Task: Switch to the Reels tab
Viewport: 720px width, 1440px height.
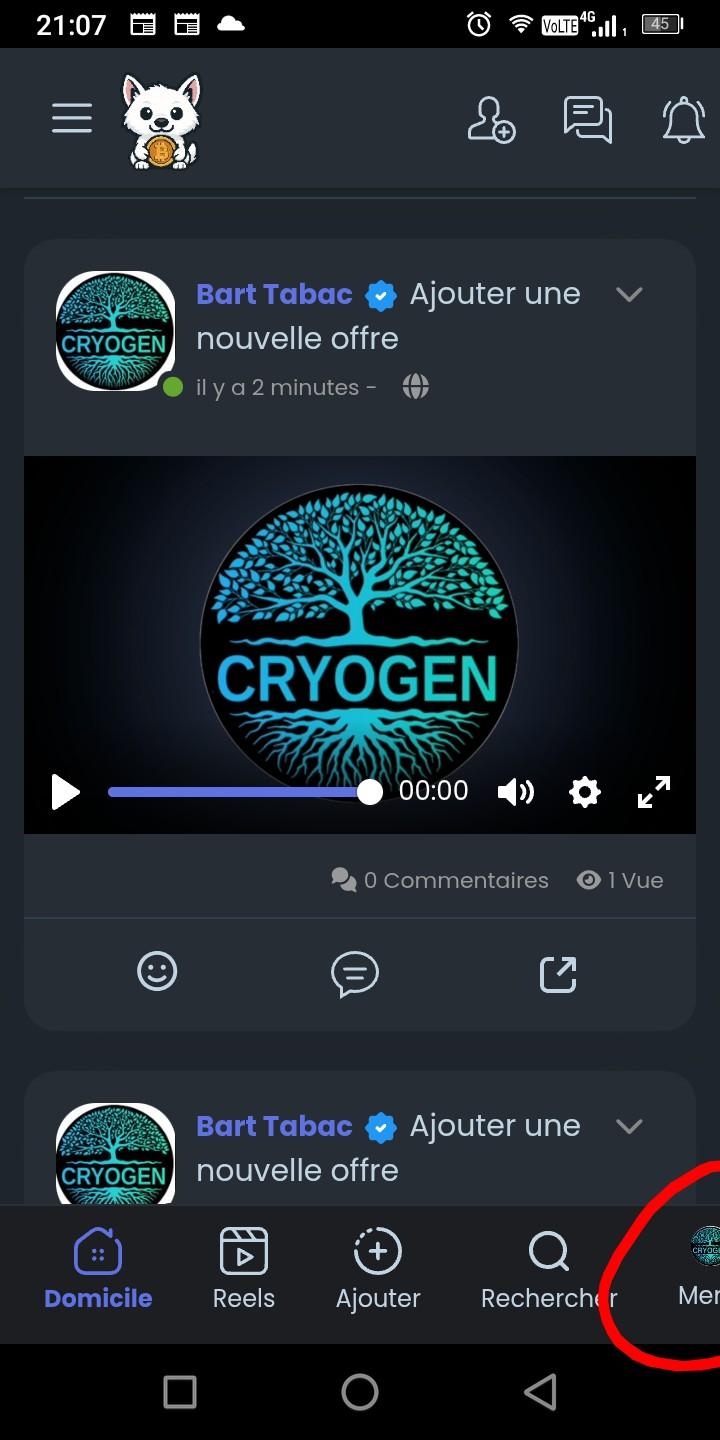Action: tap(244, 1270)
